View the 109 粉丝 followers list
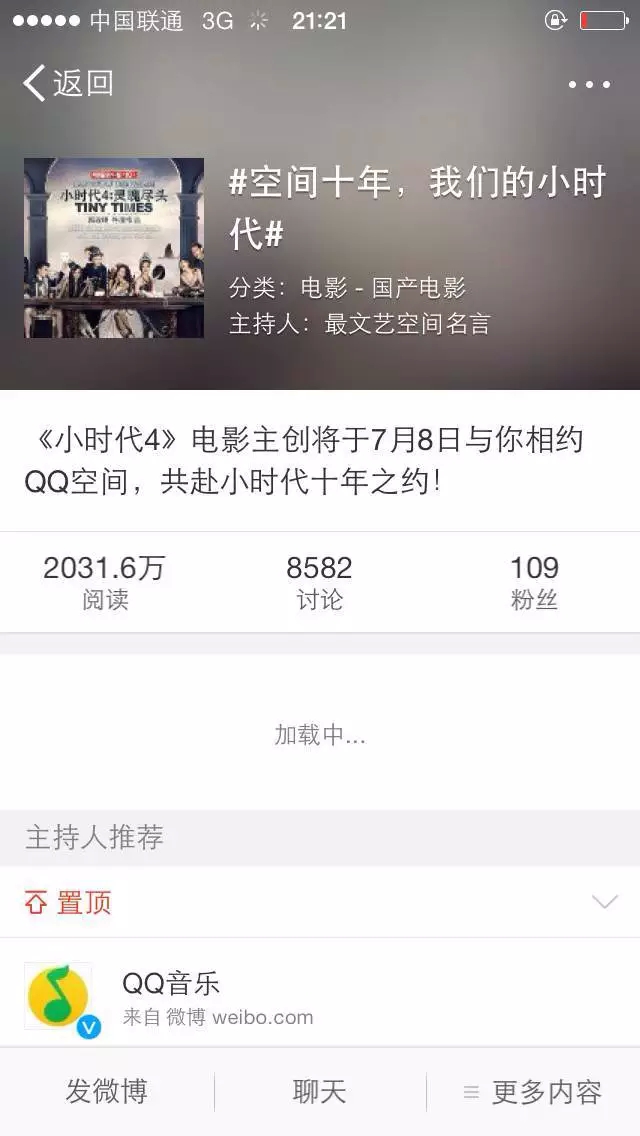The width and height of the screenshot is (640, 1136). (533, 582)
